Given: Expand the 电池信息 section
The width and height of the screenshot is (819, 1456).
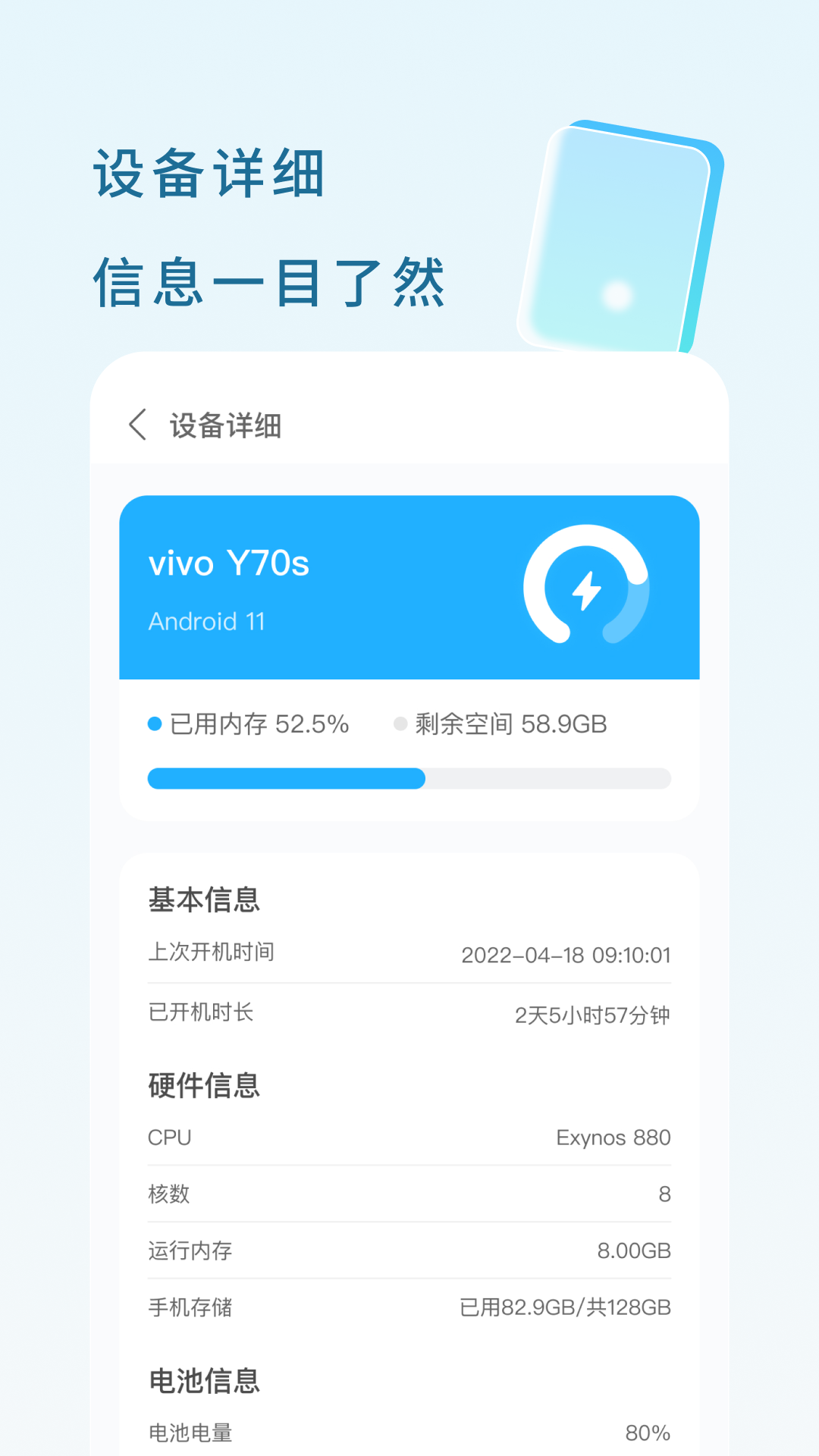Looking at the screenshot, I should tap(204, 1380).
